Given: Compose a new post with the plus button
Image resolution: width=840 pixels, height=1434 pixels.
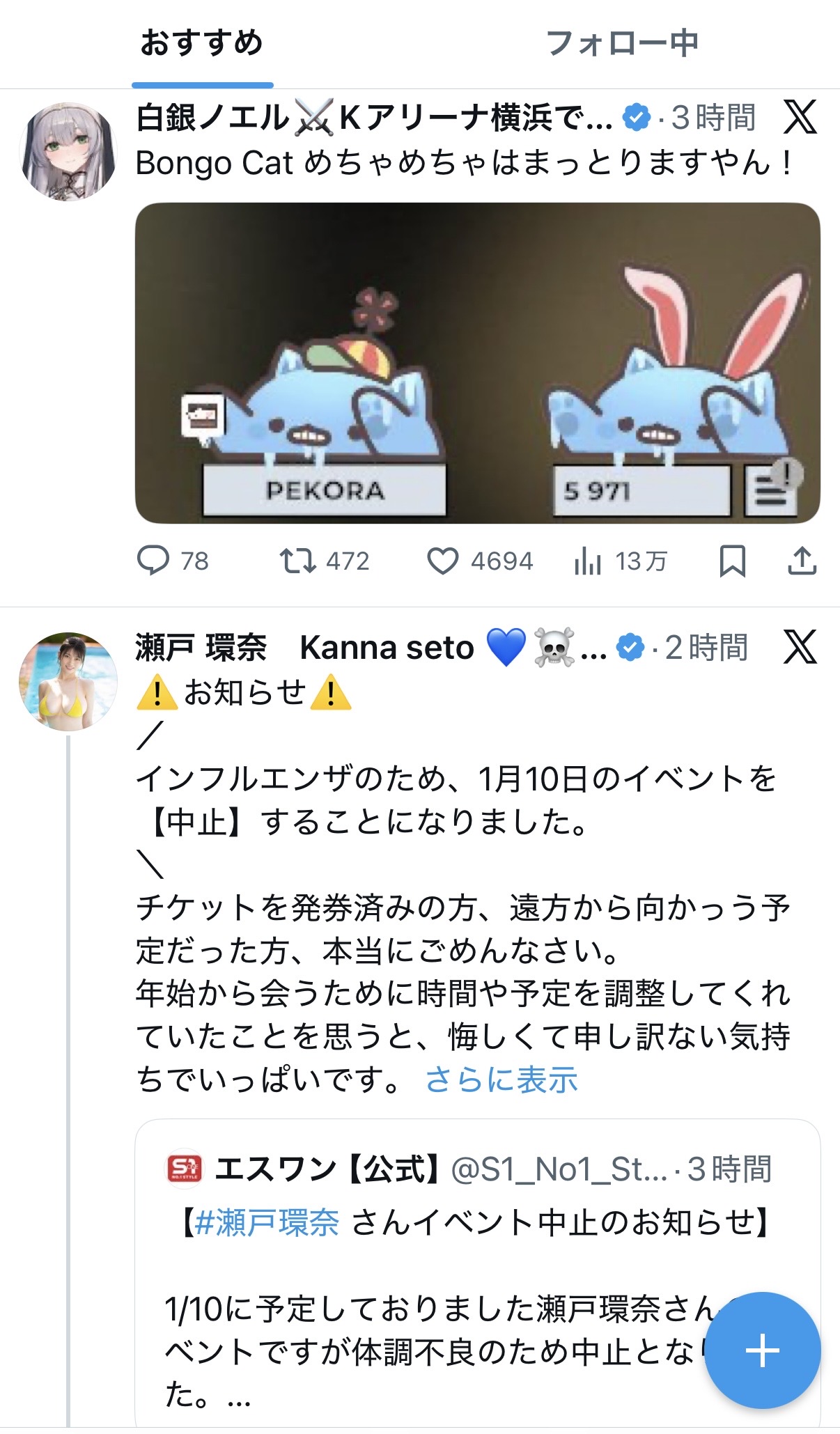Looking at the screenshot, I should coord(763,1350).
